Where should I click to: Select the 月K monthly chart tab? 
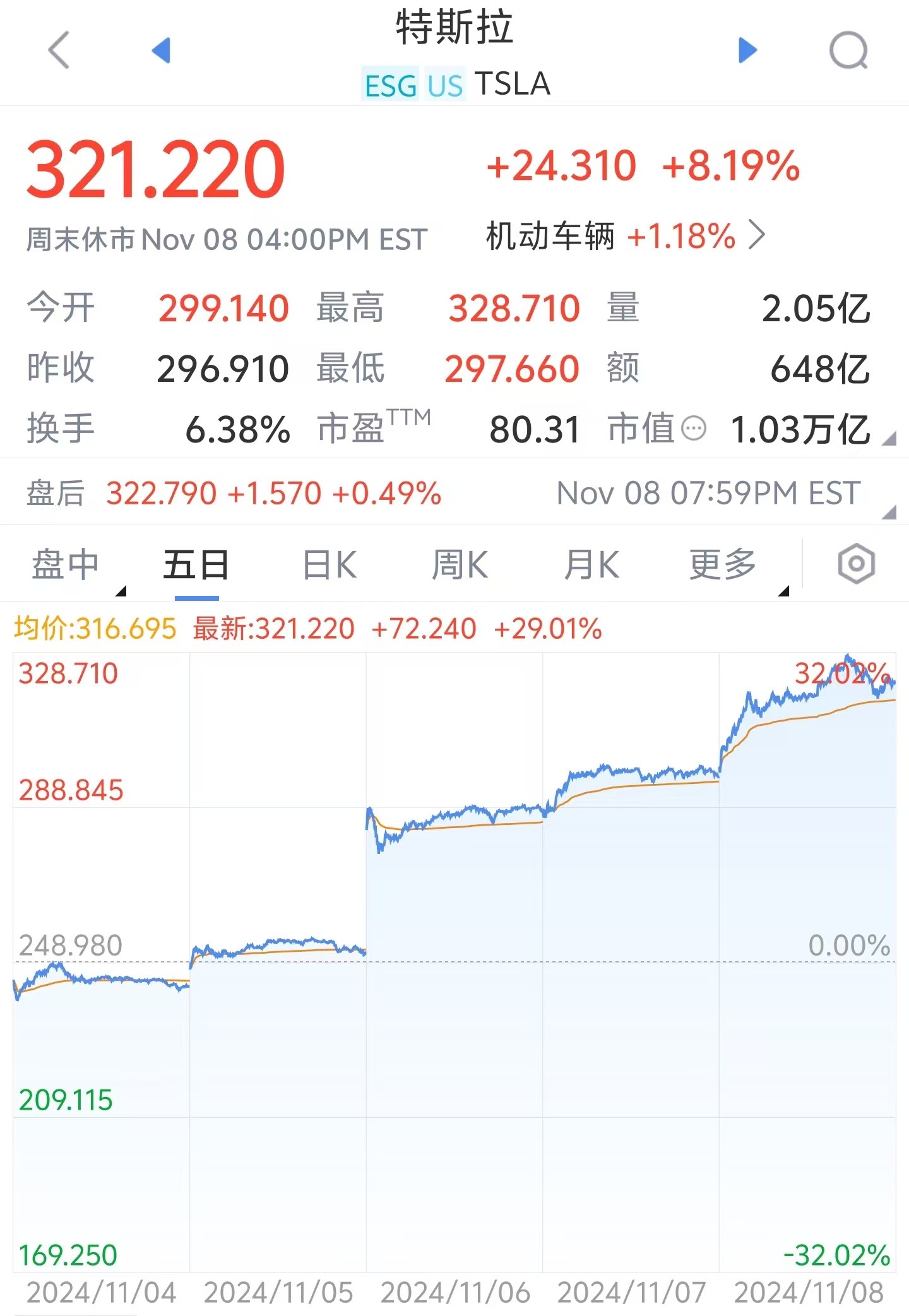(x=591, y=562)
